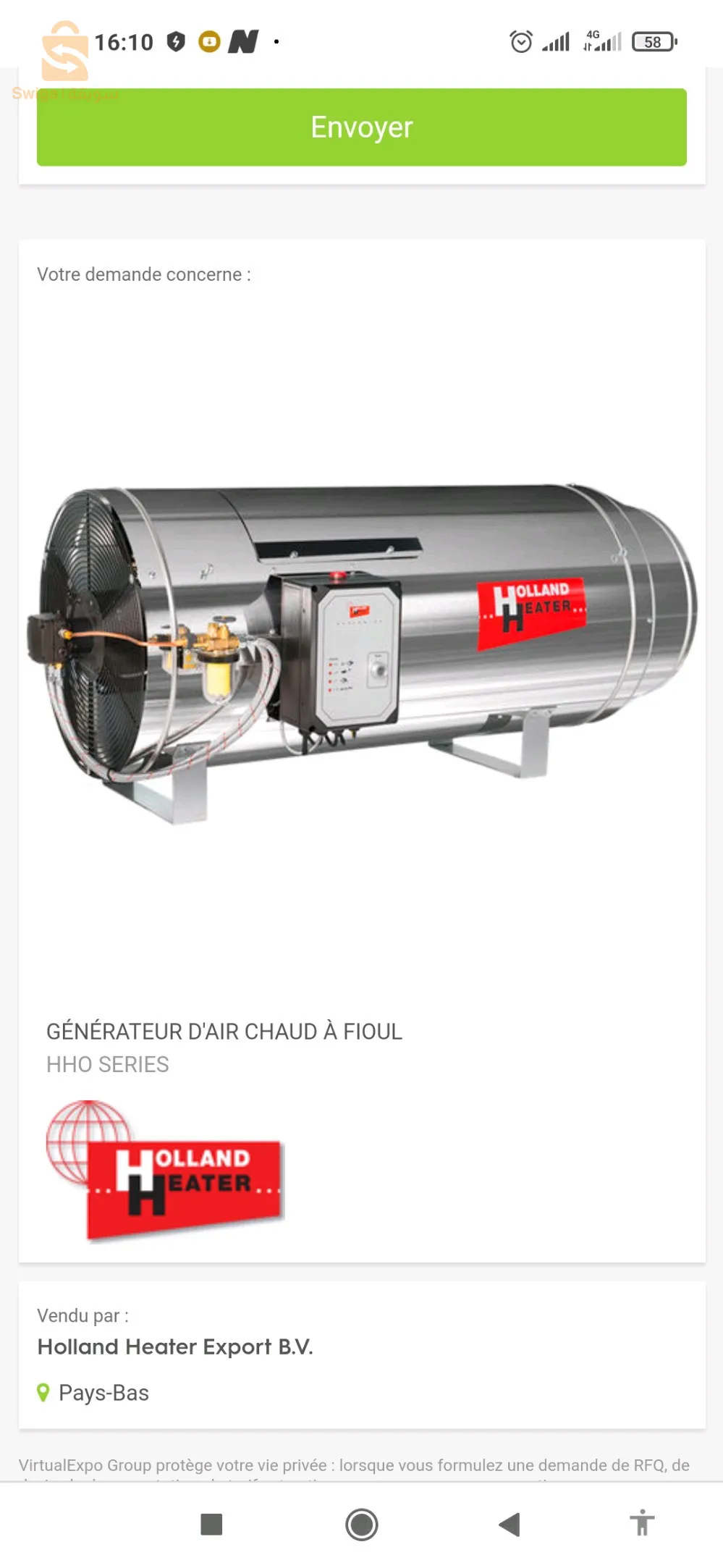Tap the green Envoyer button
Screen dimensions: 723x1568
361,127
